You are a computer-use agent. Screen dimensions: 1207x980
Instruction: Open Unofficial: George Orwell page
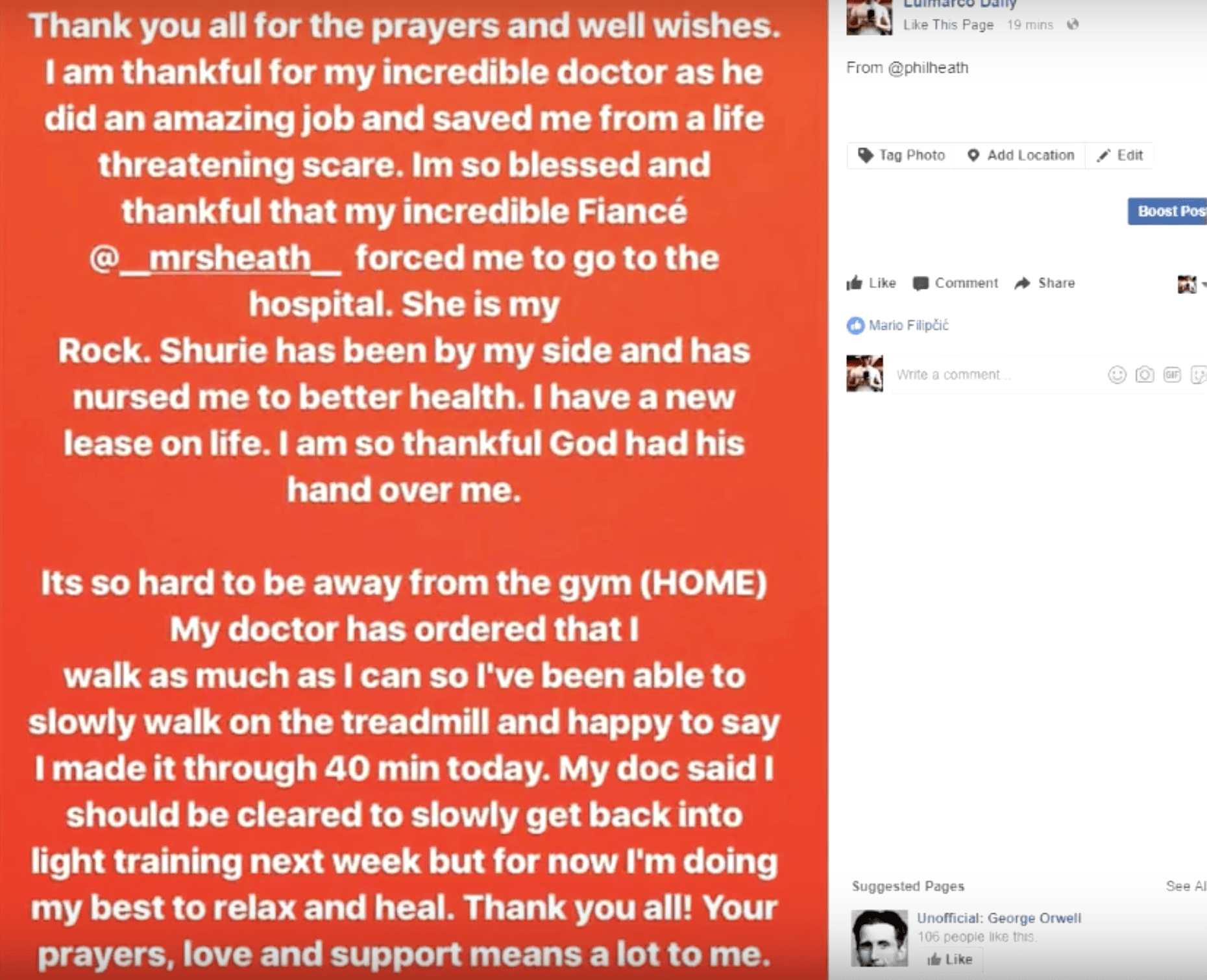pos(998,918)
